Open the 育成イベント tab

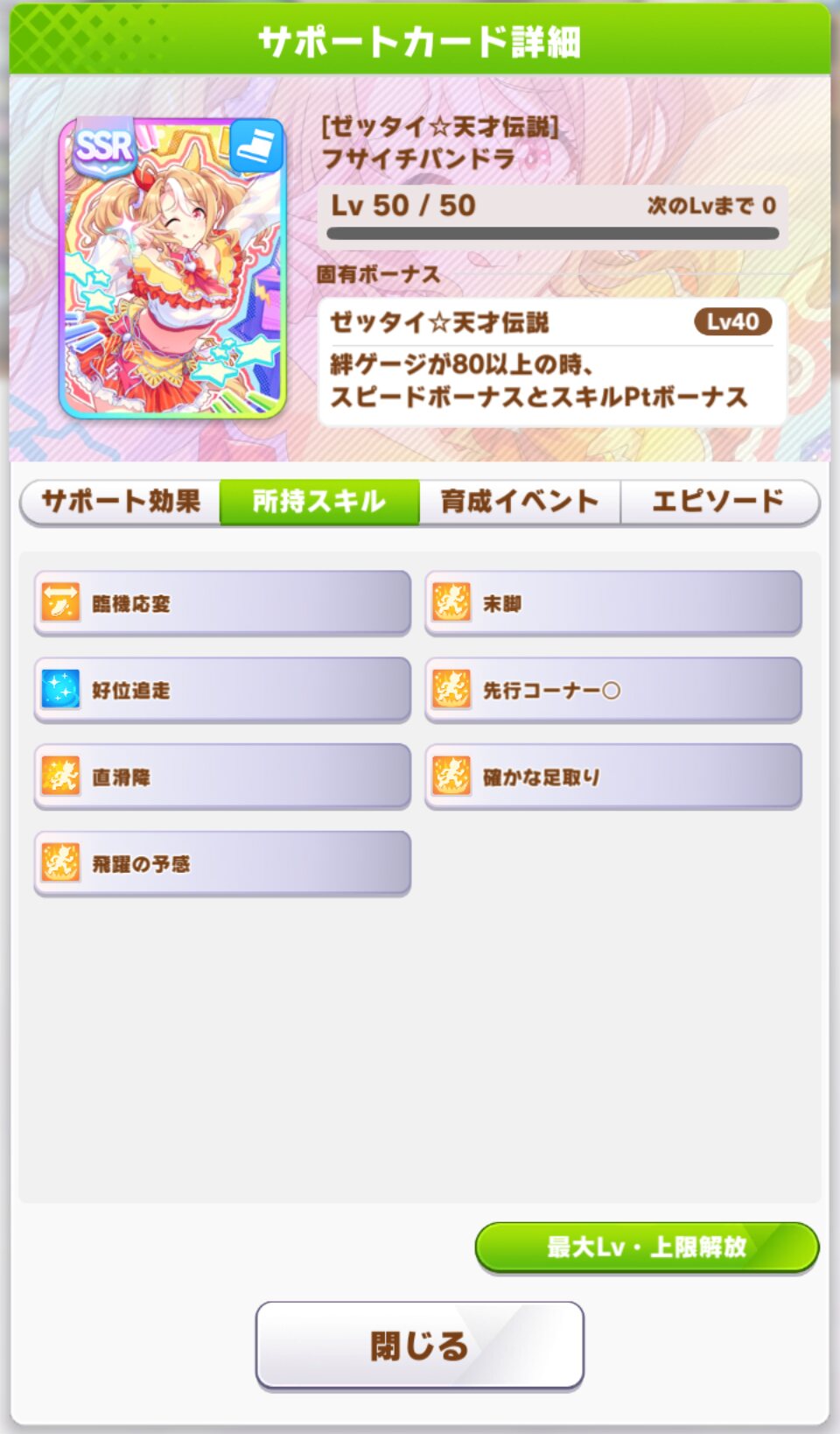520,502
